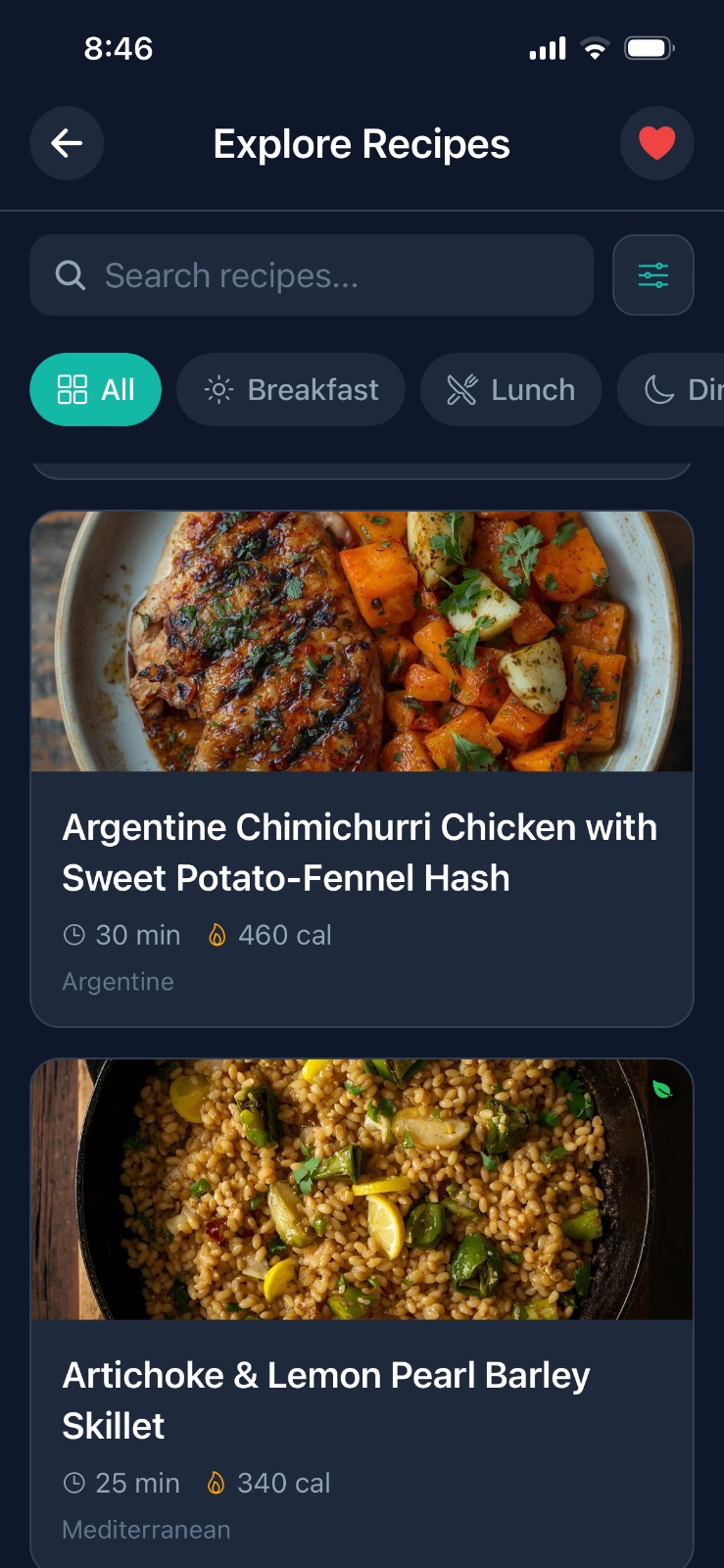Enable the Breakfast filter chip

(290, 389)
